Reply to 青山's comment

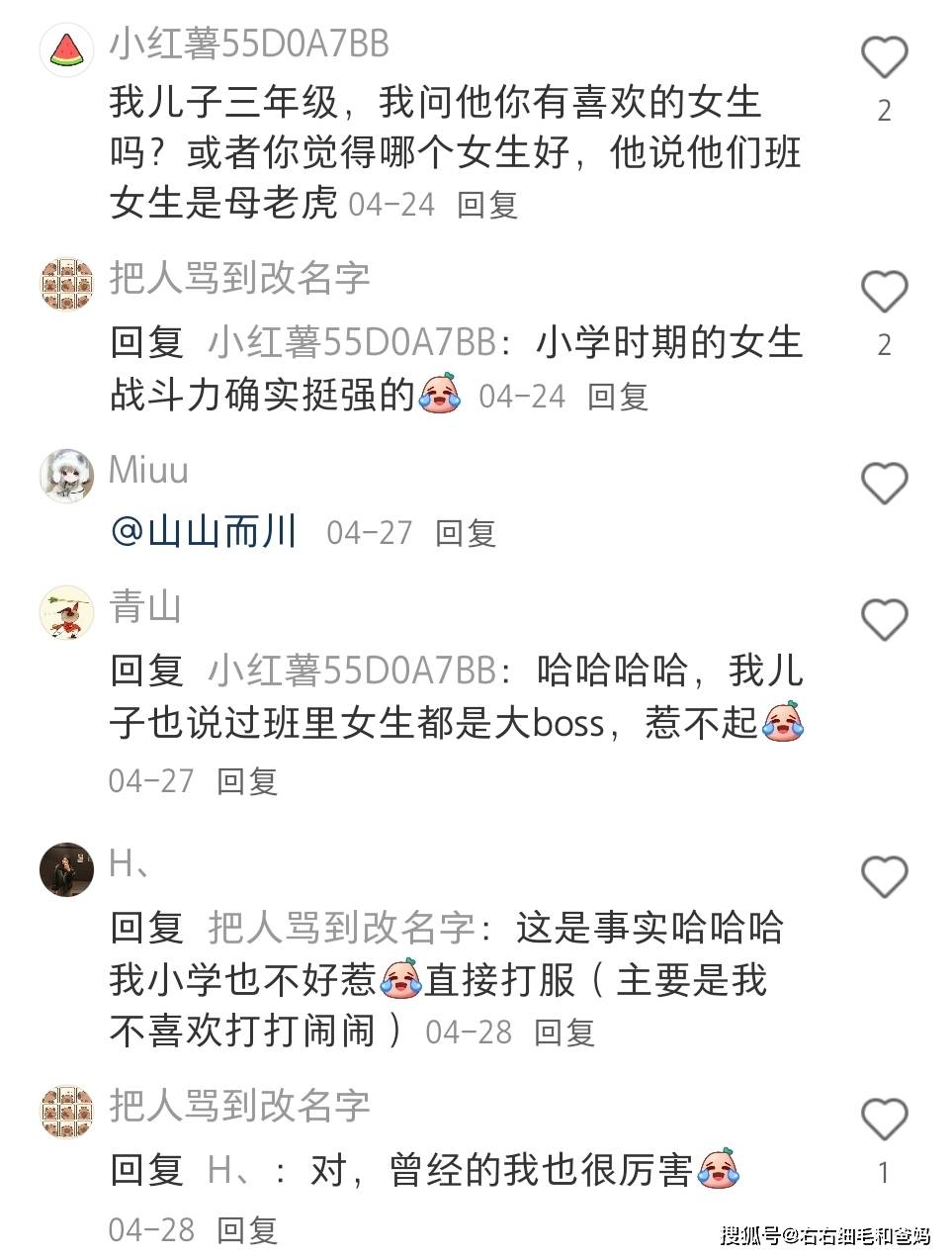(x=247, y=781)
